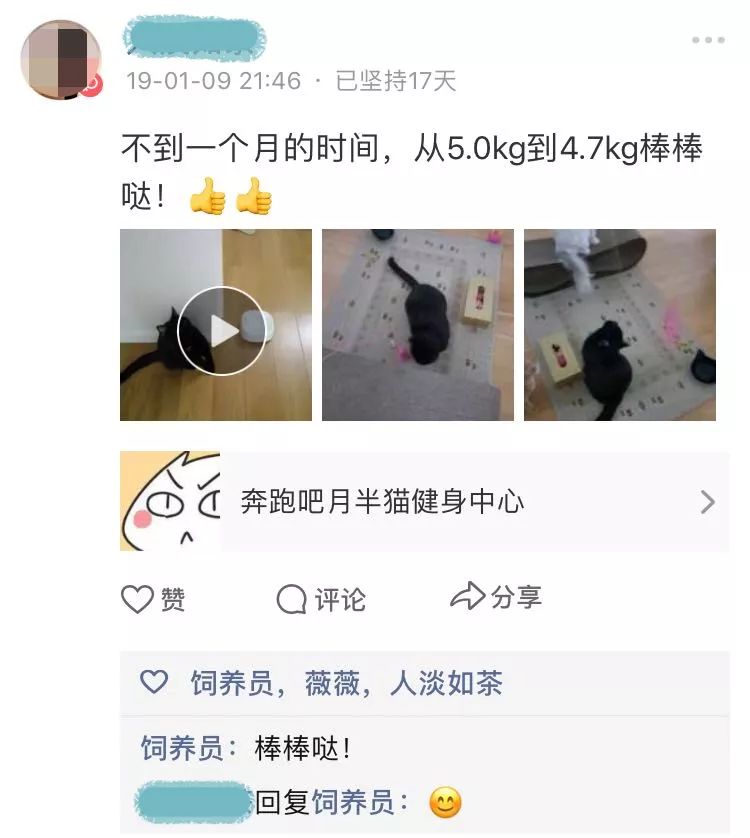Tap the red badge on the user avatar
This screenshot has height=838, width=750.
(x=92, y=83)
